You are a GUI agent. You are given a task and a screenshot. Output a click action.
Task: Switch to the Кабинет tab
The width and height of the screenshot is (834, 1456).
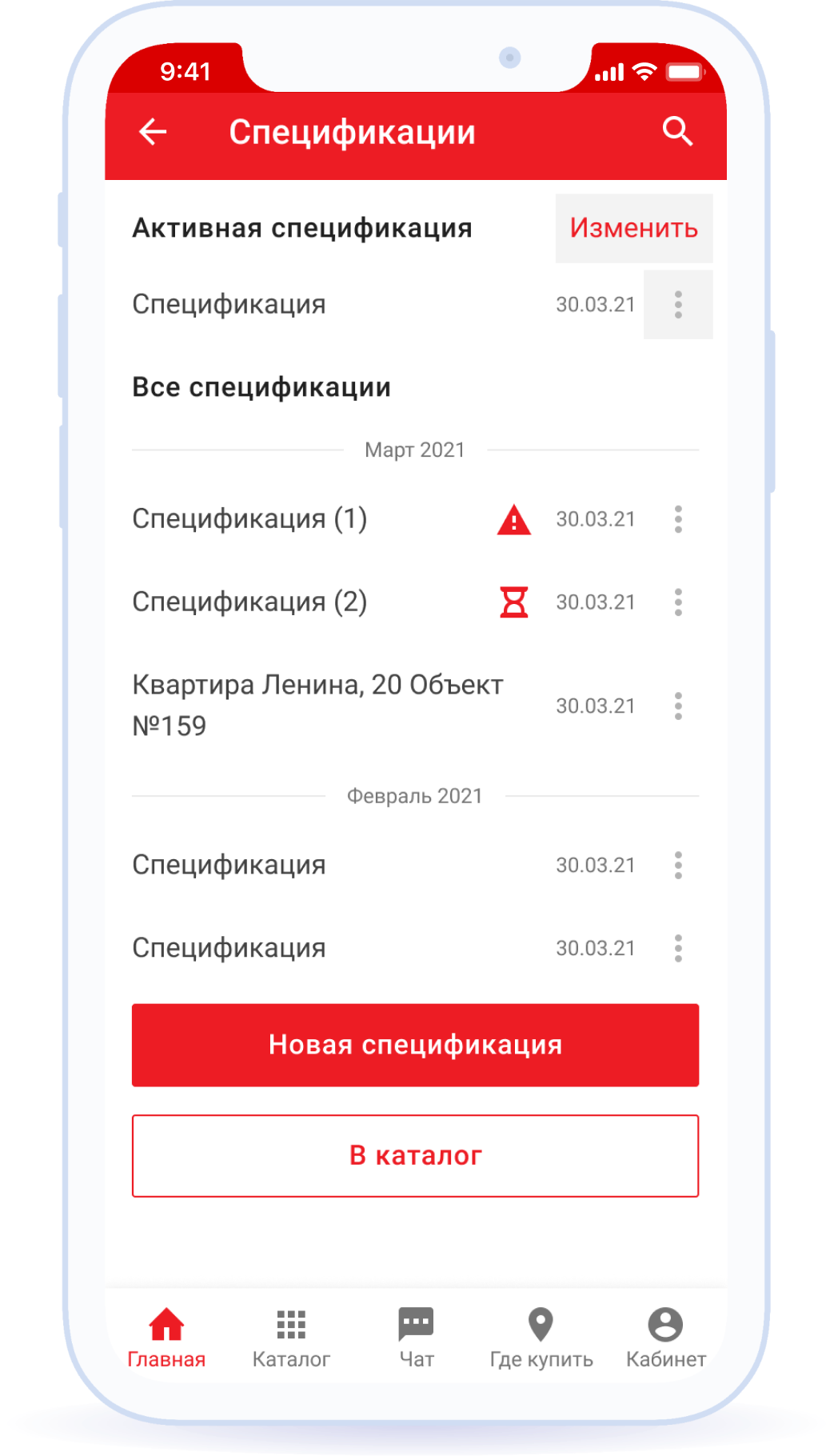point(665,1338)
